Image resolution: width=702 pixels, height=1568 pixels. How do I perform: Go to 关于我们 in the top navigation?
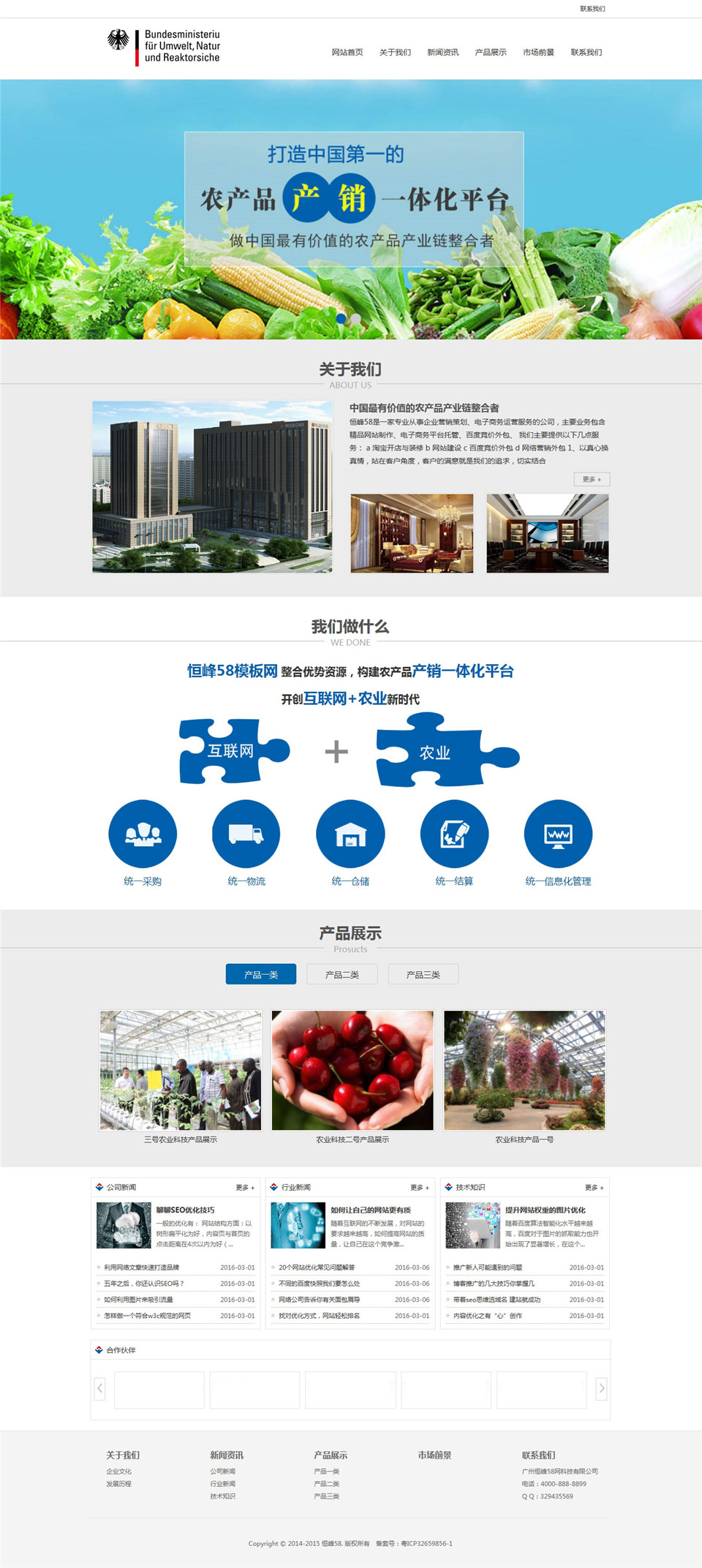(x=395, y=53)
